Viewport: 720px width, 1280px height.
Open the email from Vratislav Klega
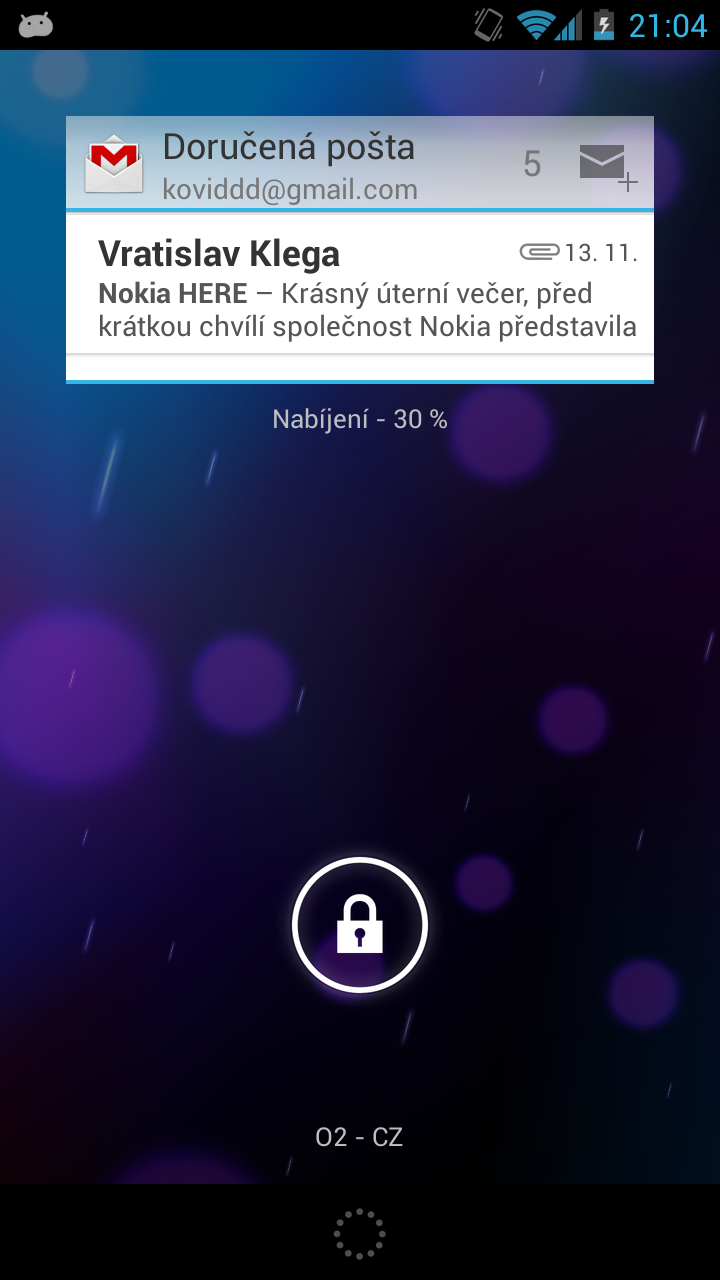(x=360, y=284)
